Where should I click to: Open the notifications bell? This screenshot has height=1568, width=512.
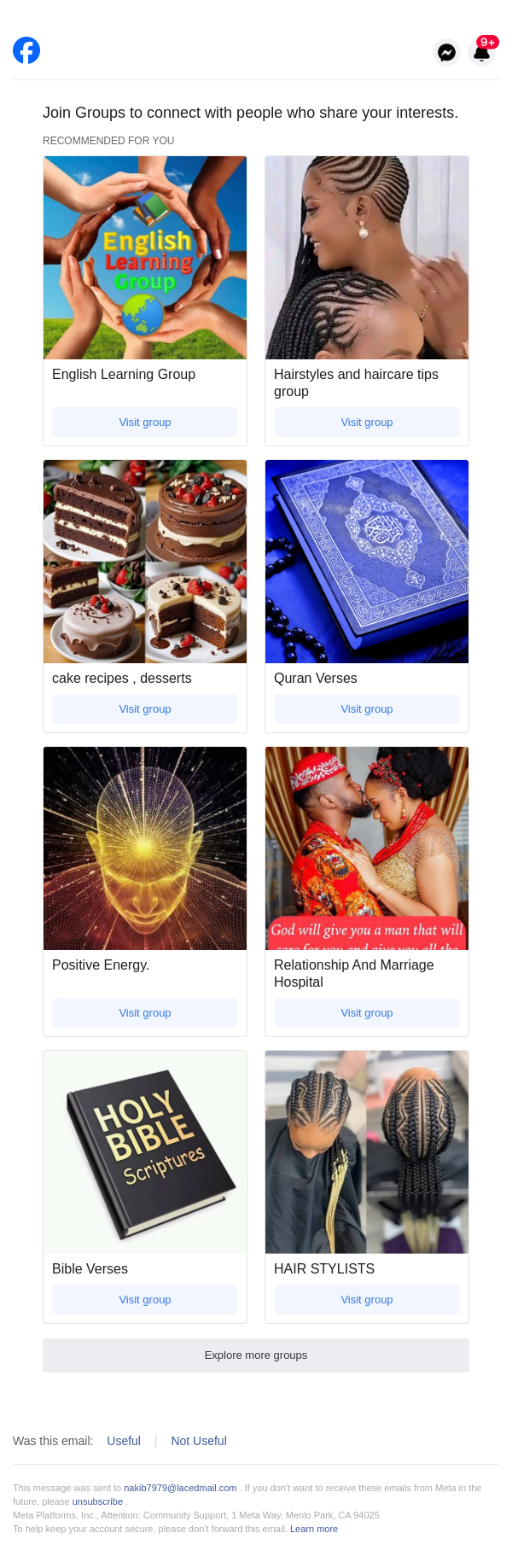pos(482,53)
